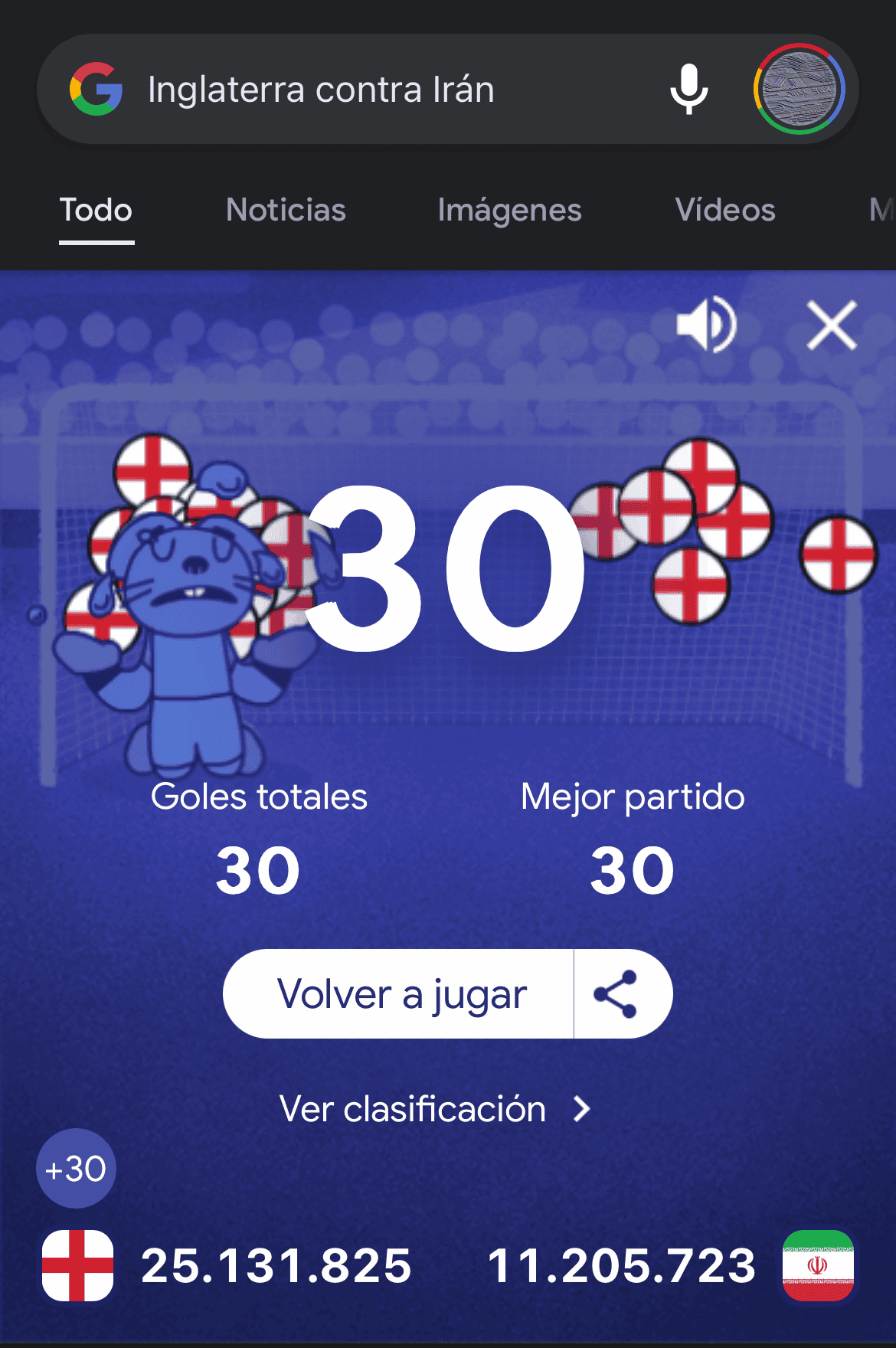This screenshot has height=1348, width=896.
Task: Switch to the Imágenes tab
Action: tap(509, 210)
